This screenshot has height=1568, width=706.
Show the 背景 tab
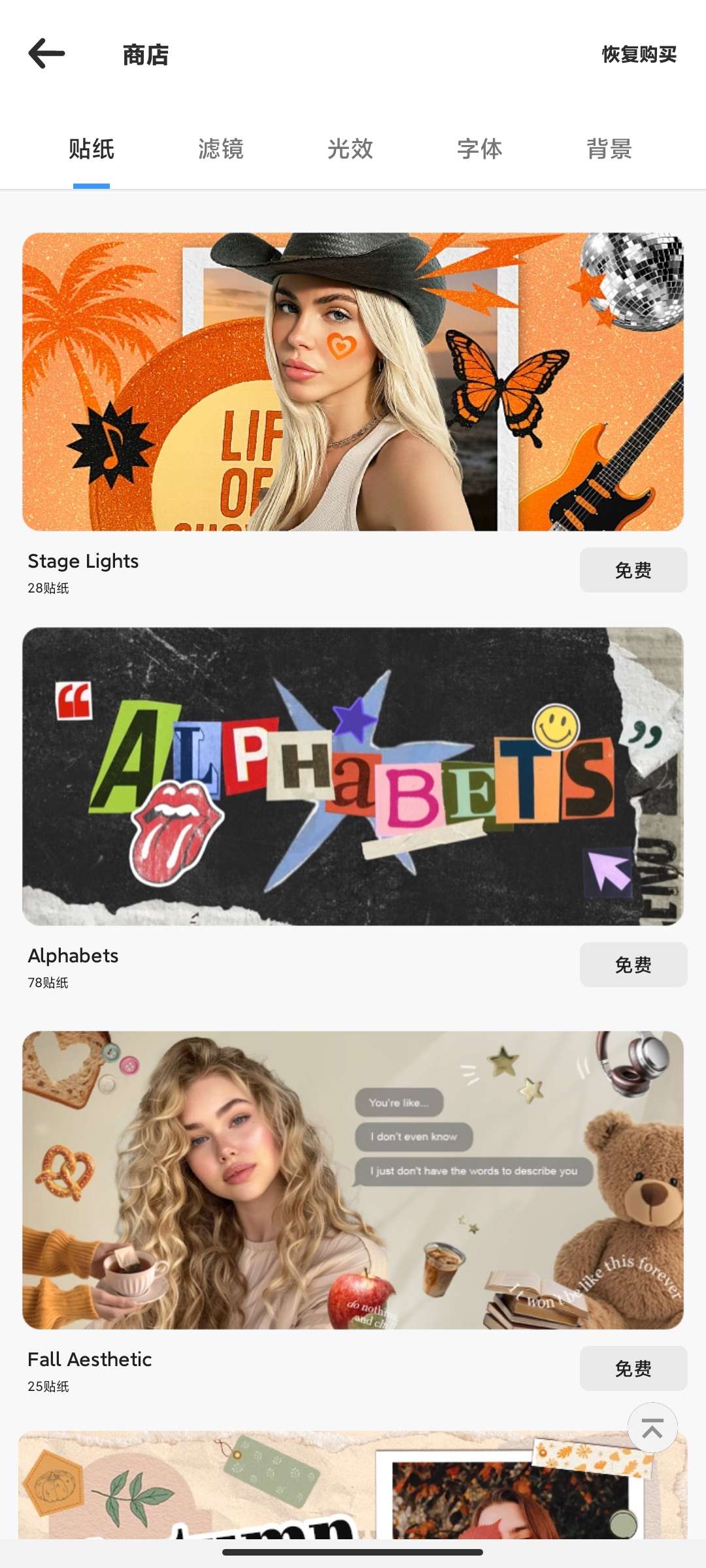(609, 150)
